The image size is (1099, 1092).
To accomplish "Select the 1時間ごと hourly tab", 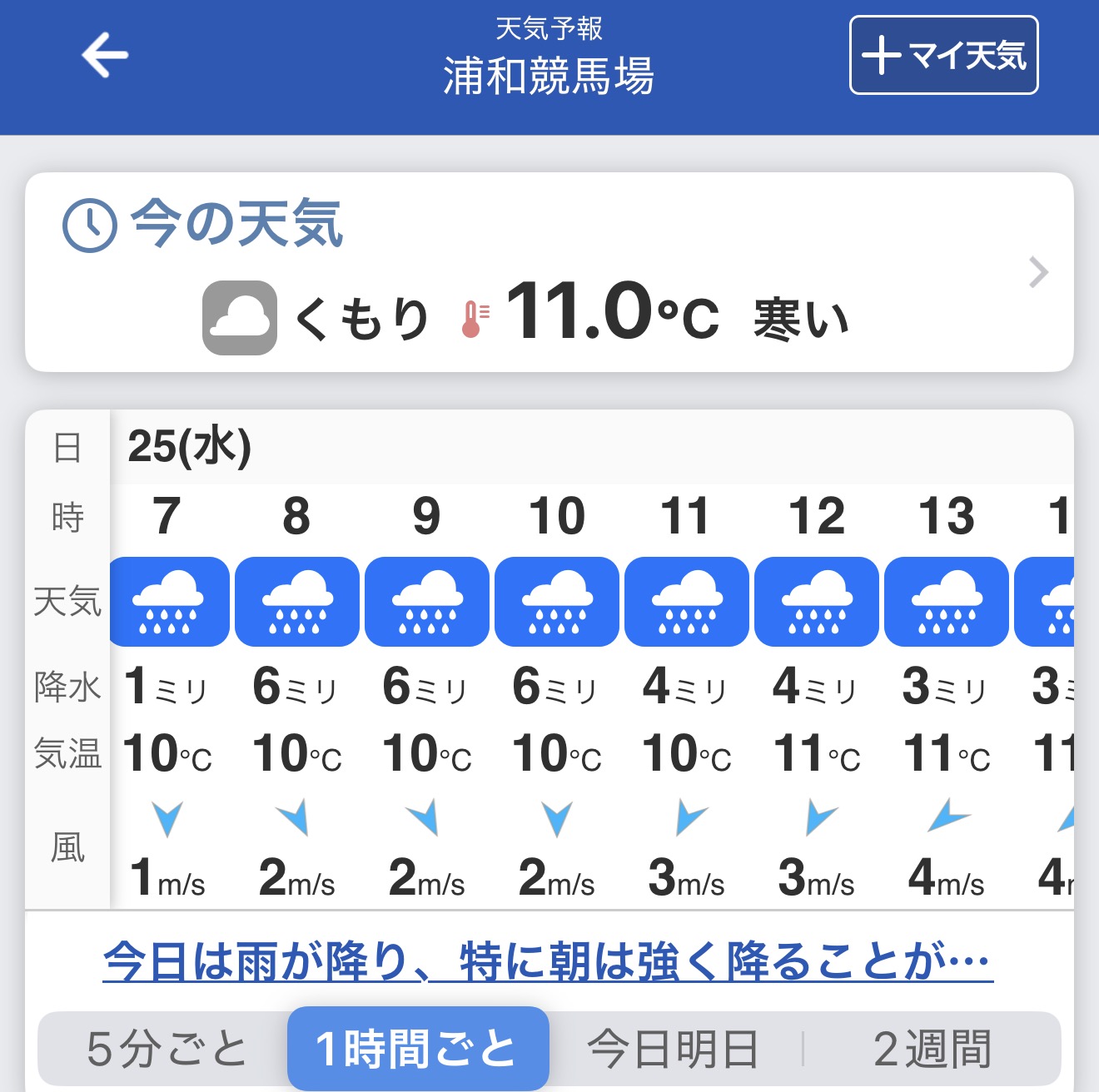I will (x=418, y=1048).
